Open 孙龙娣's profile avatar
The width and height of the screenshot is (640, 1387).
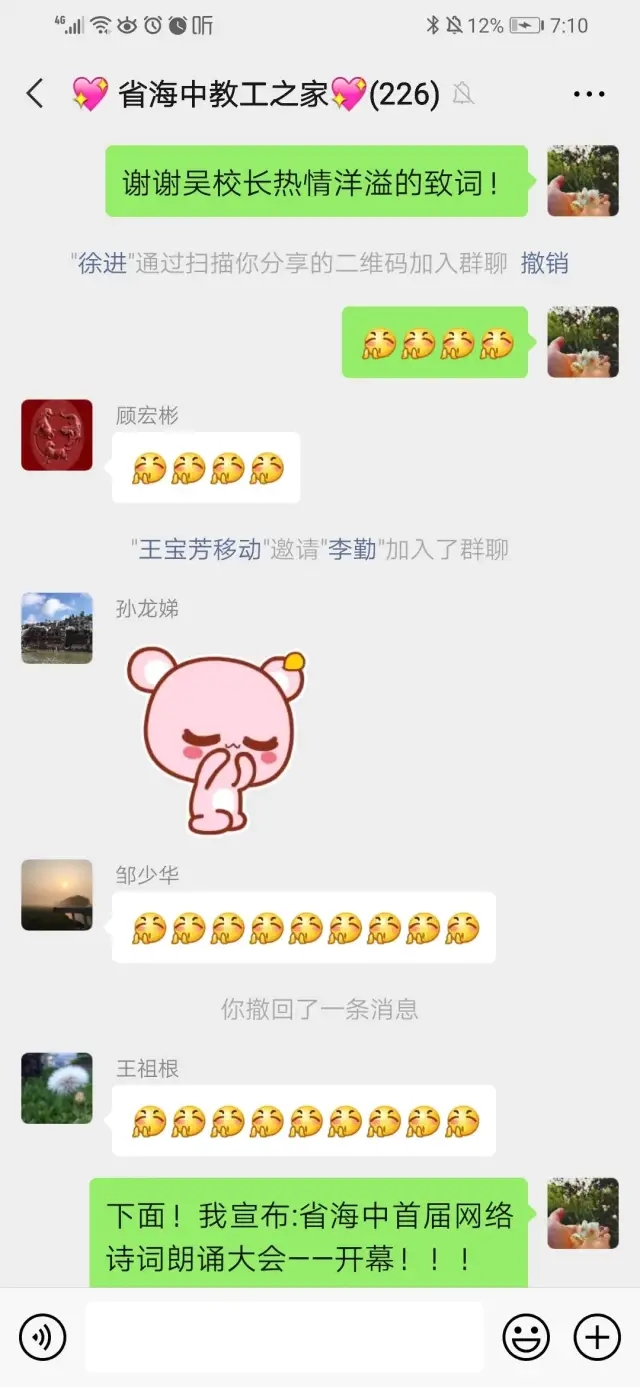(57, 628)
